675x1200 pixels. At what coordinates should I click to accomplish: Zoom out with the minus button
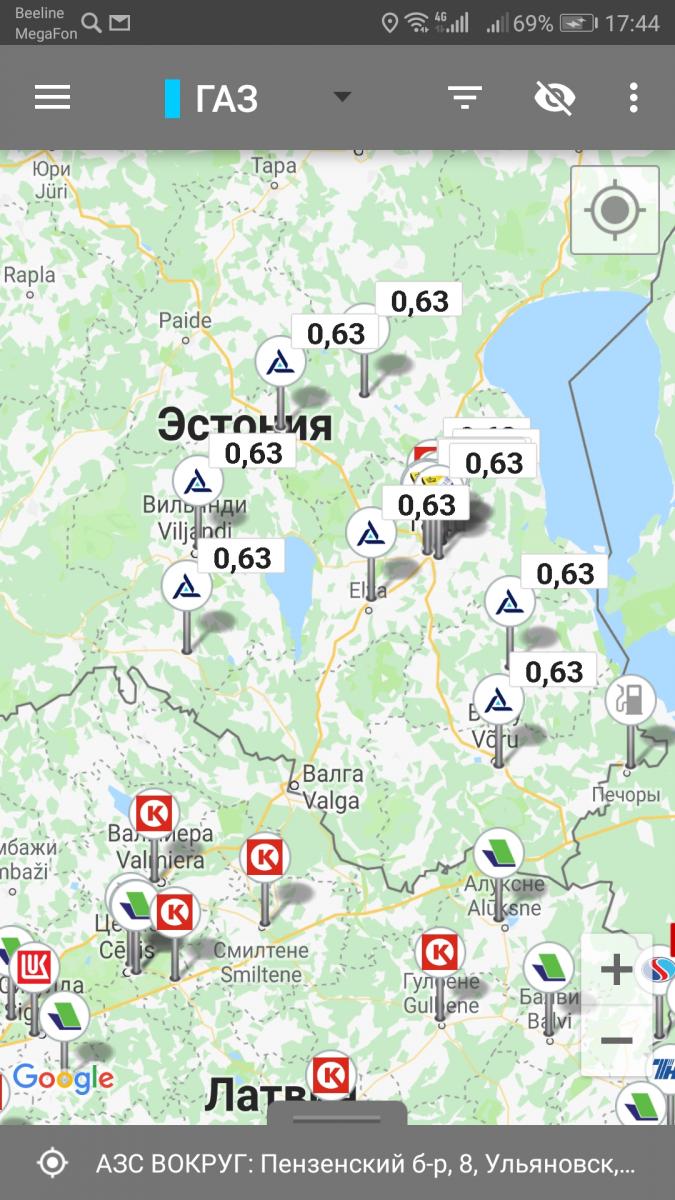click(x=616, y=1040)
